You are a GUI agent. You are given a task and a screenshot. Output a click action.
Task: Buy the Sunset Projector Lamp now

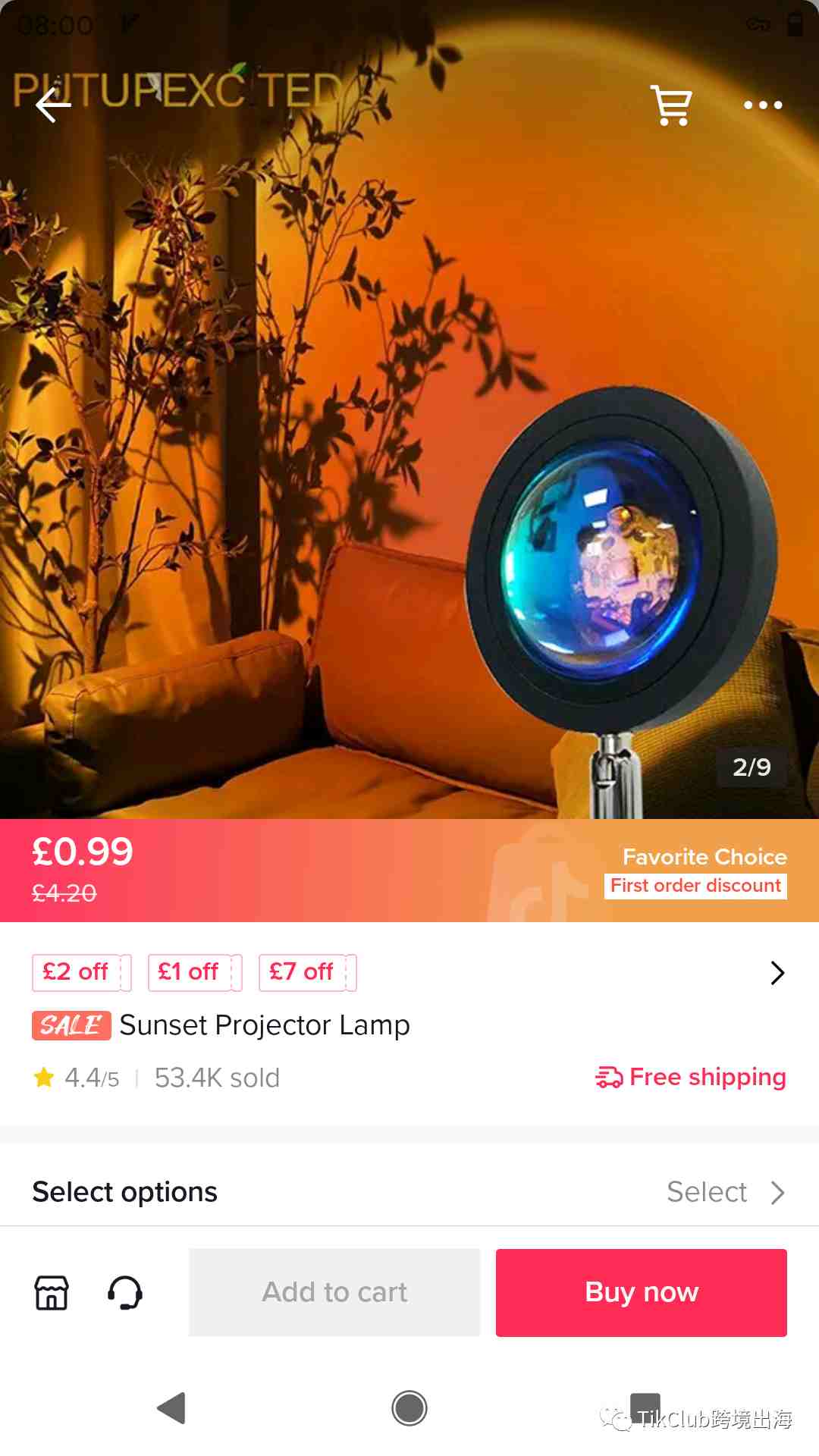tap(641, 1292)
